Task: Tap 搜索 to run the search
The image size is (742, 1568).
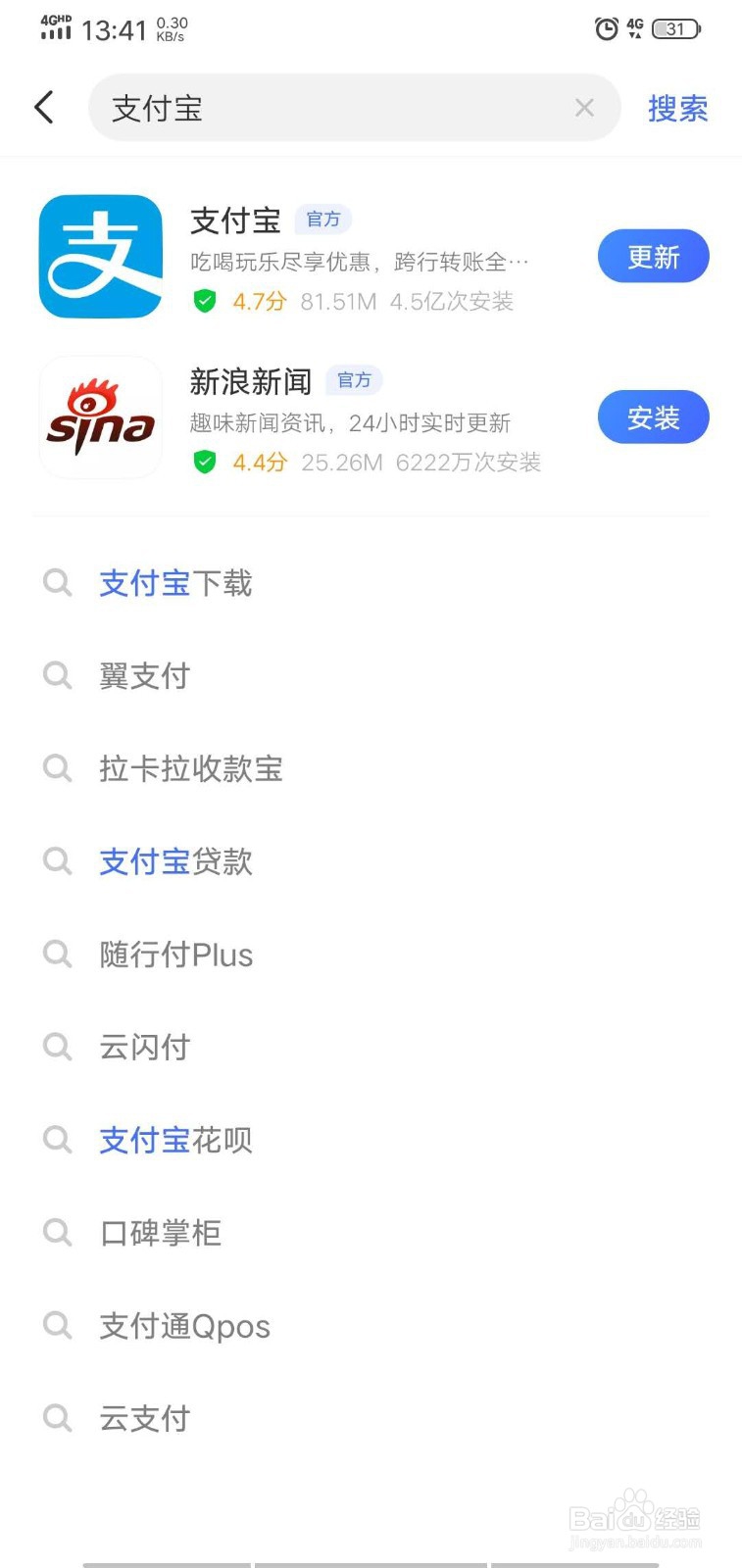Action: (x=677, y=108)
